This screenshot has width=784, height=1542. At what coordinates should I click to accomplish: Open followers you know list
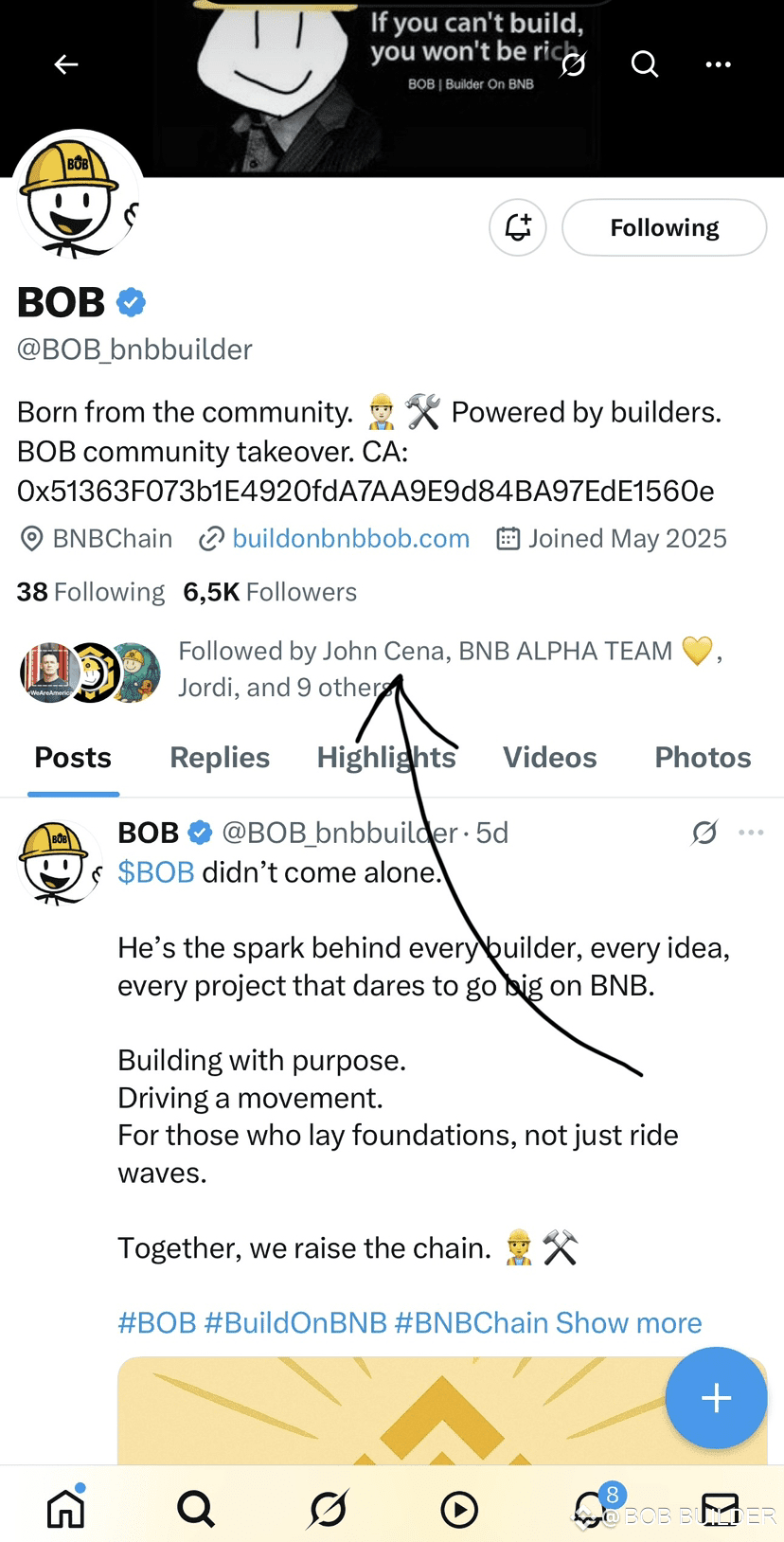(x=369, y=669)
